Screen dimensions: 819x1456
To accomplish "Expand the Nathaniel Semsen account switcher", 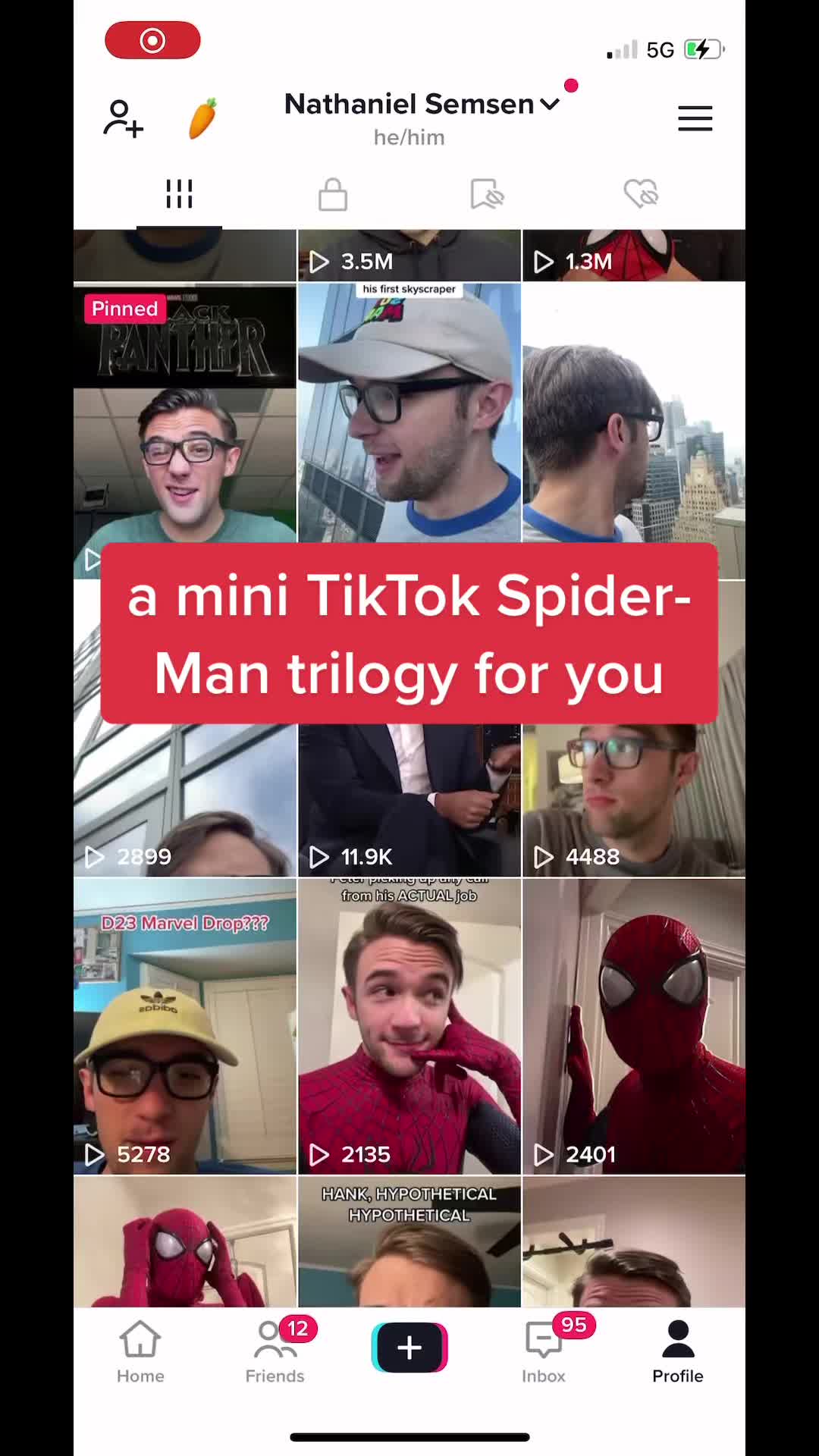I will [x=422, y=105].
